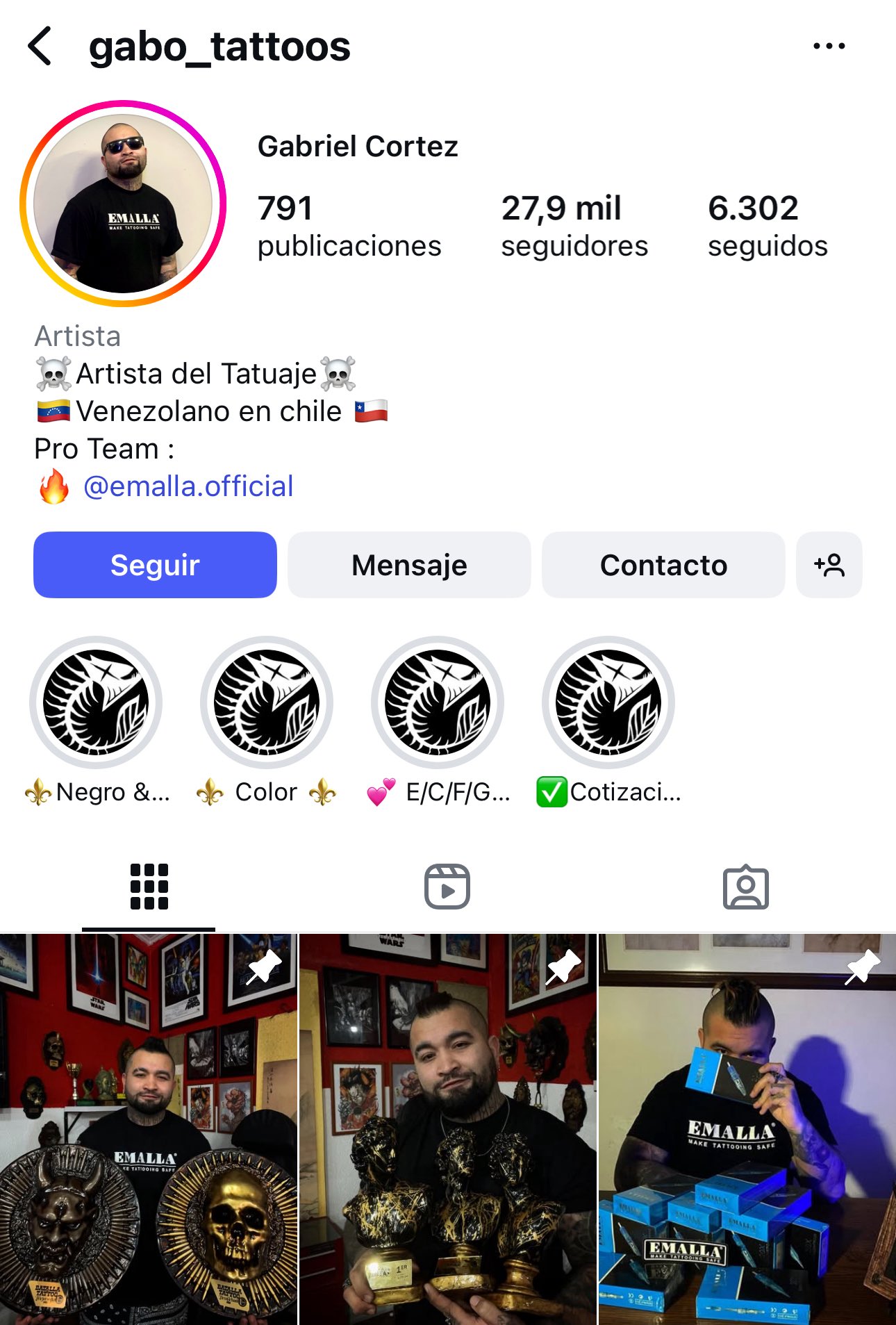Open pinned post with bust trophies

click(x=447, y=1129)
